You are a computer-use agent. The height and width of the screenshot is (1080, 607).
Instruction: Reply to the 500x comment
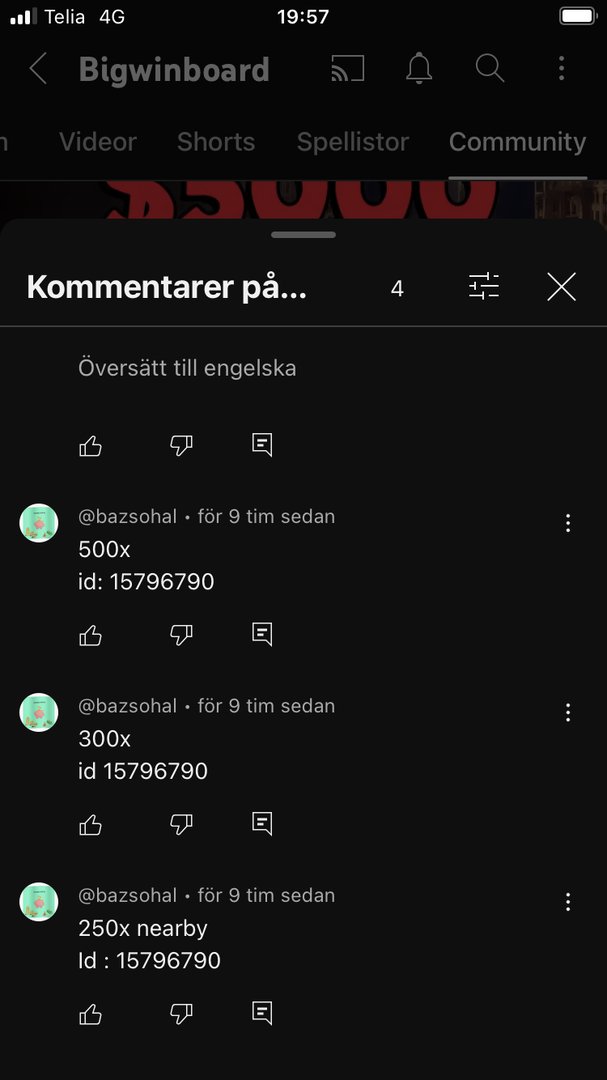click(x=262, y=634)
